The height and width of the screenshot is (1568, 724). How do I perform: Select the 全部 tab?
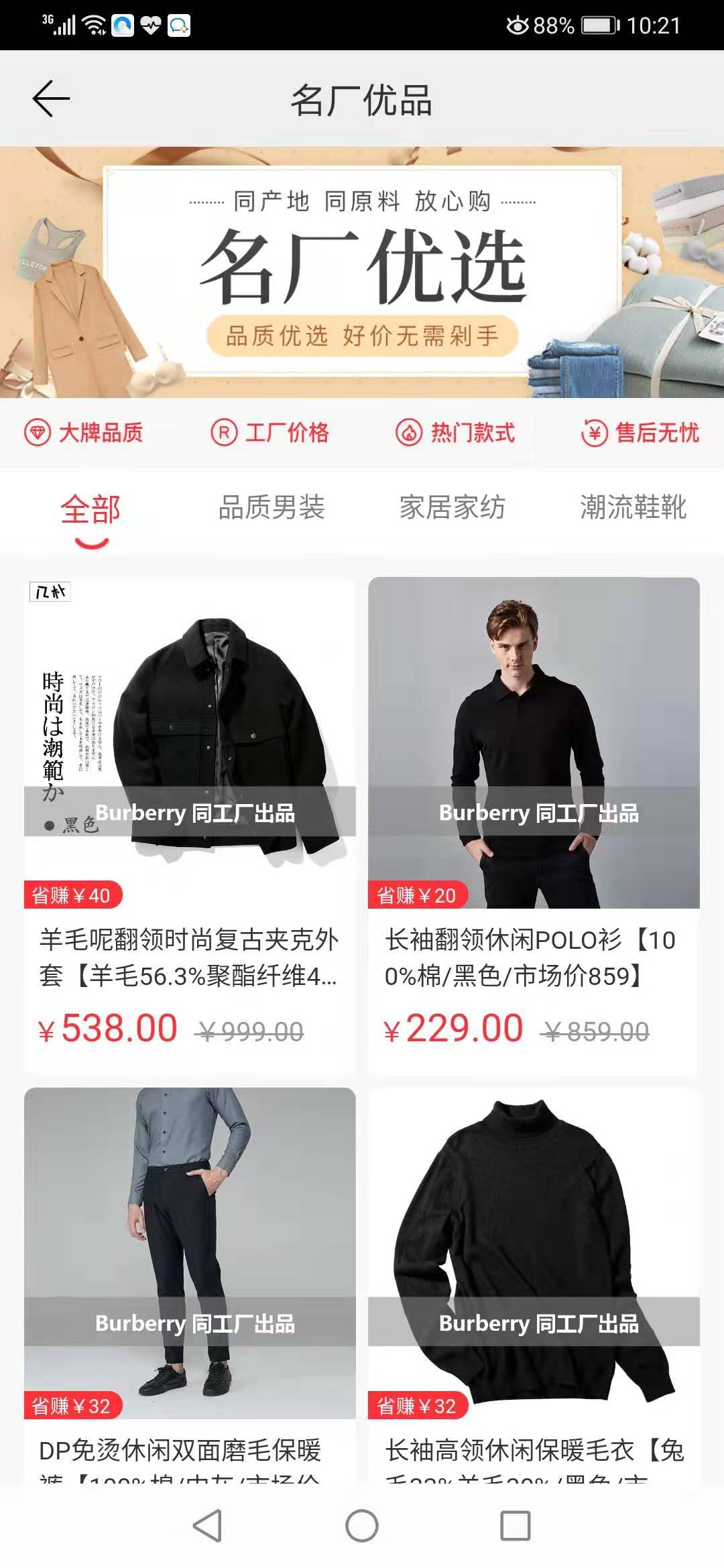tap(90, 508)
